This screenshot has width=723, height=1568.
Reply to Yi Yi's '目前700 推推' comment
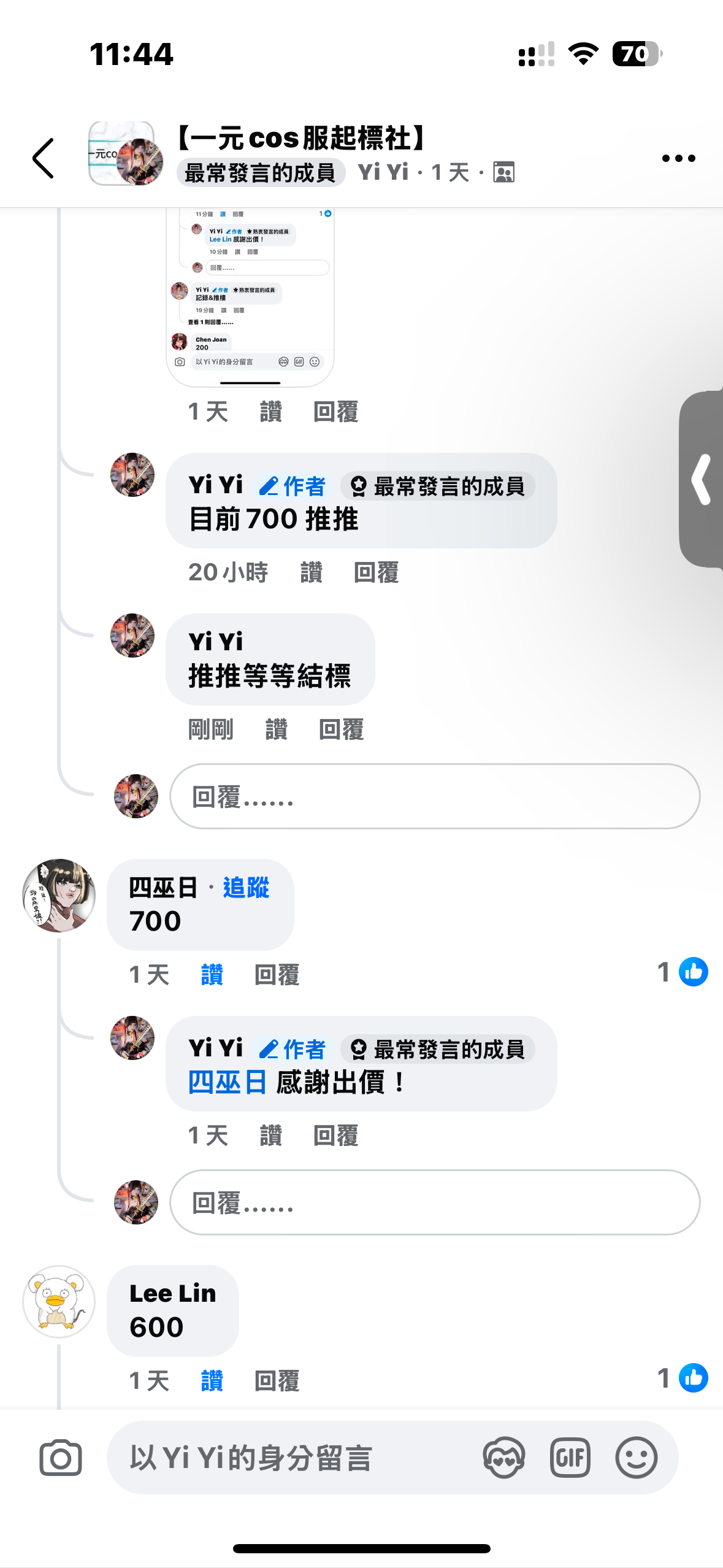[376, 573]
